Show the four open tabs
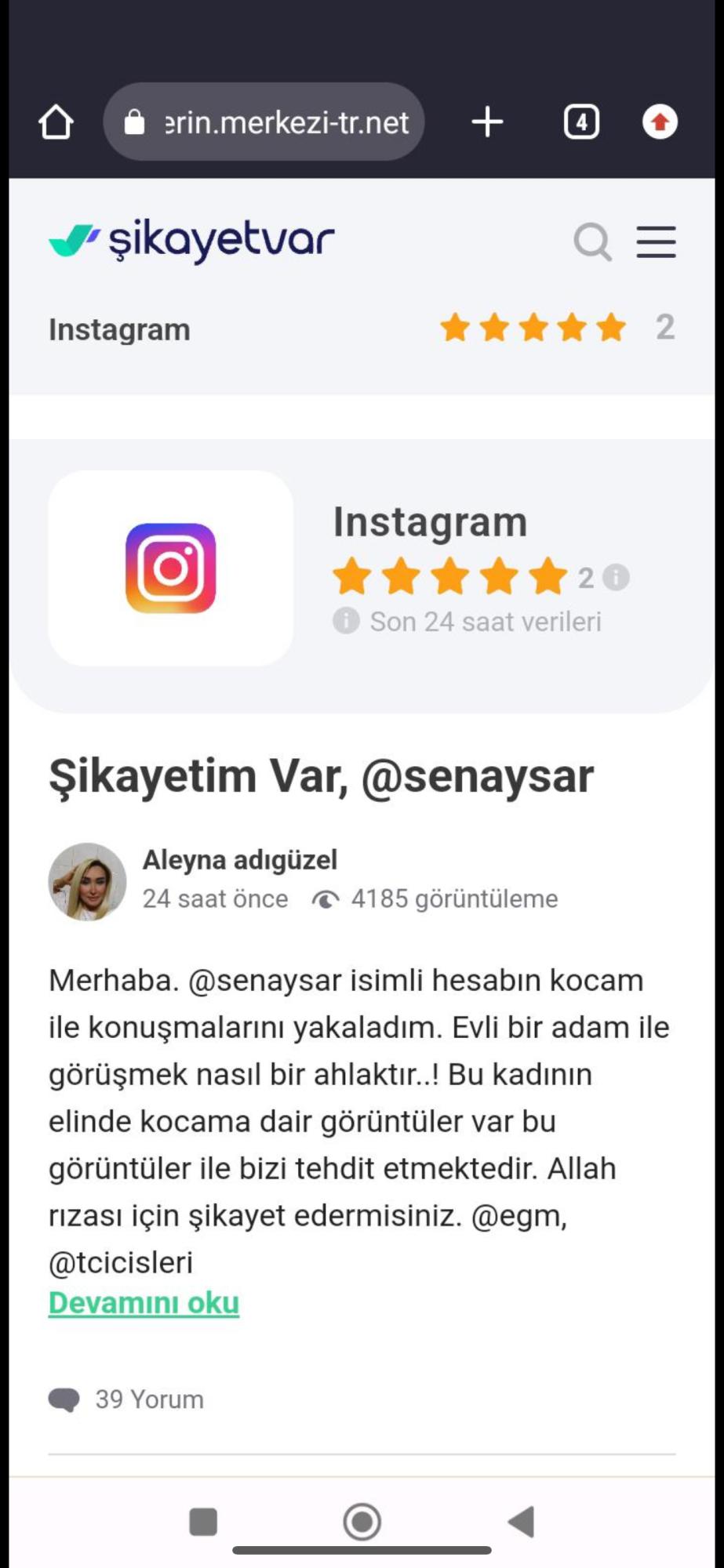 (x=581, y=122)
